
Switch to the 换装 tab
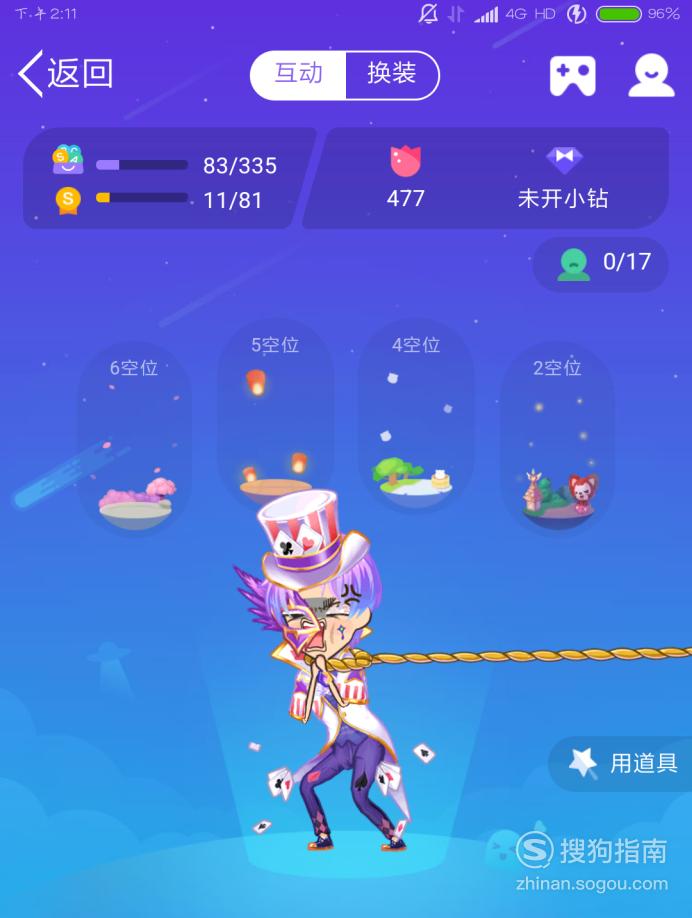click(391, 75)
